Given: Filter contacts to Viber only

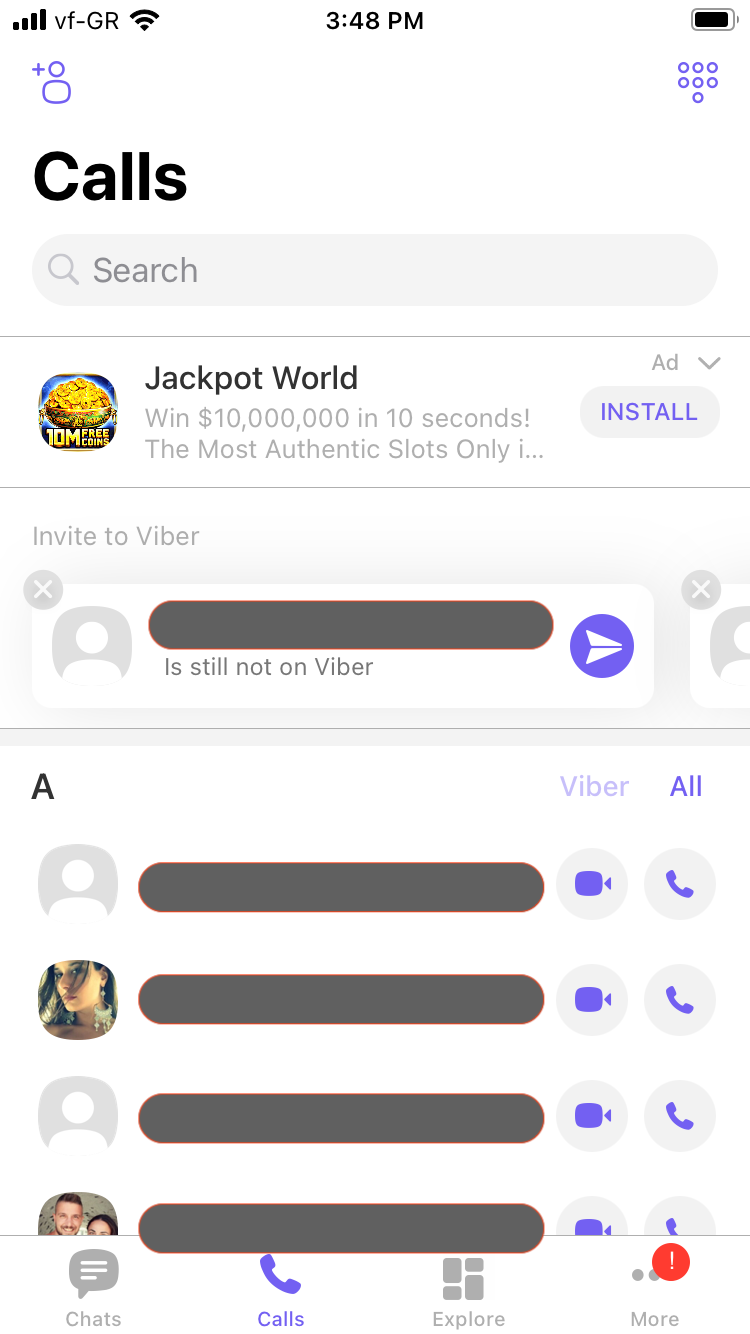Looking at the screenshot, I should (594, 787).
